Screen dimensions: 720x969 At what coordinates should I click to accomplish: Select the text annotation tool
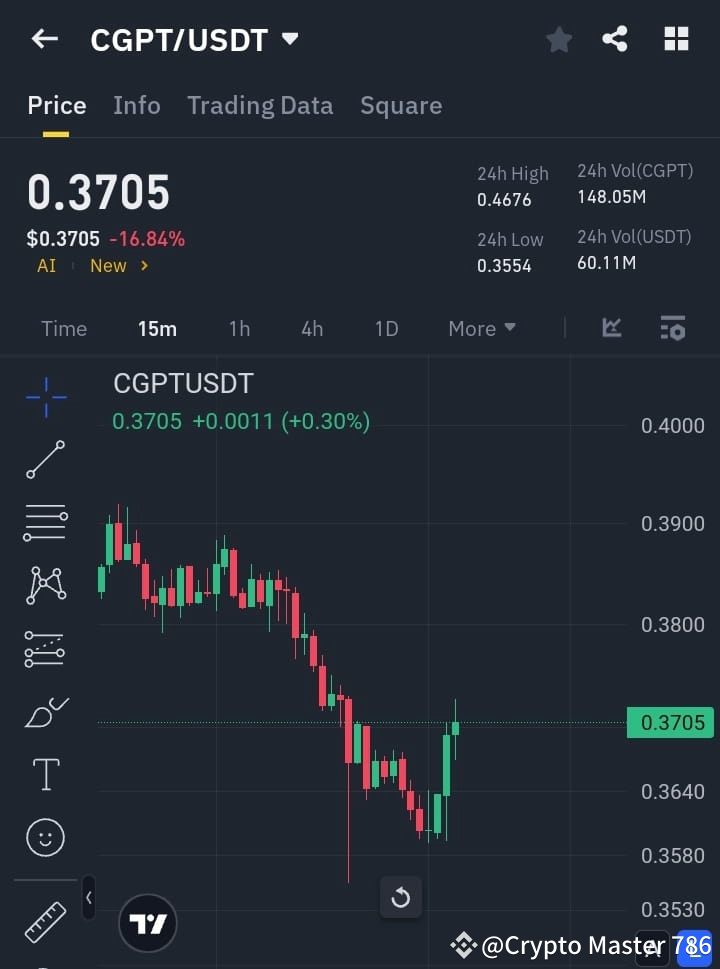tap(45, 773)
